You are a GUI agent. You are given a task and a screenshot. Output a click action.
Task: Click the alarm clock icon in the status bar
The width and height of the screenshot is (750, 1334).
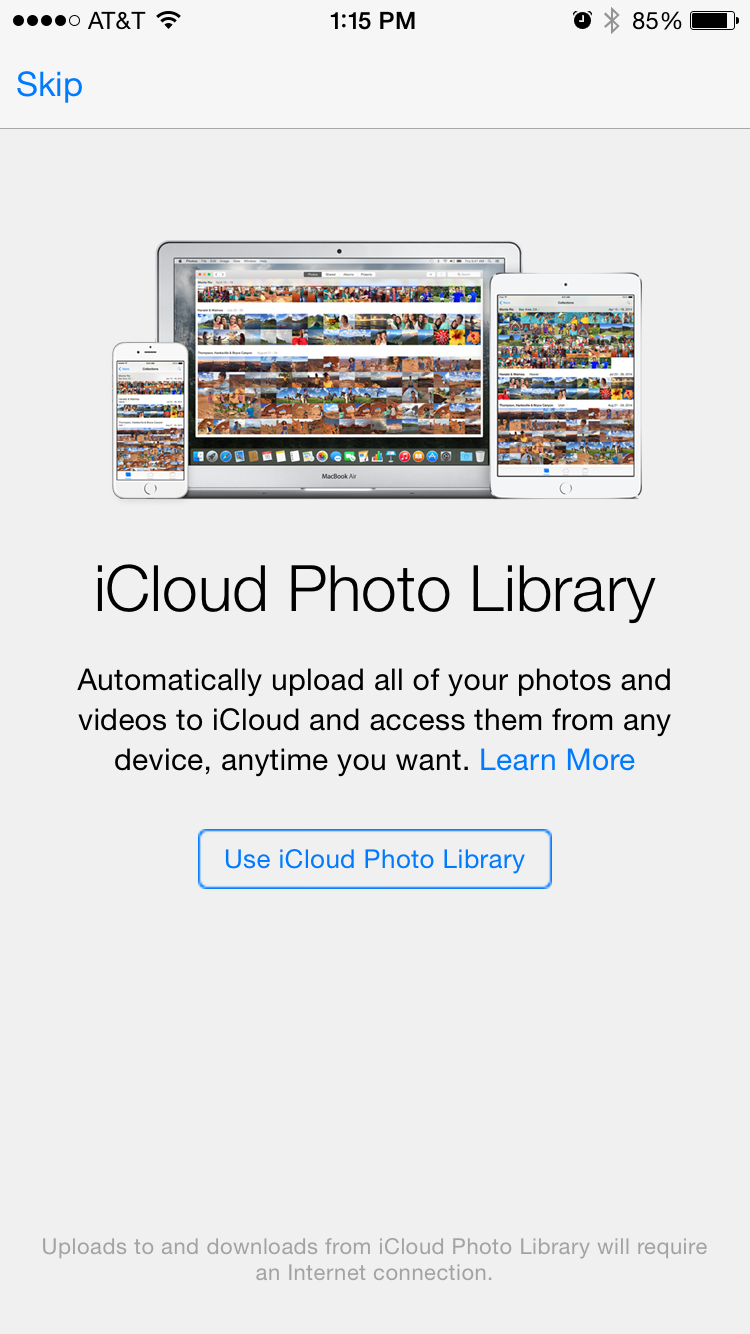click(x=582, y=20)
